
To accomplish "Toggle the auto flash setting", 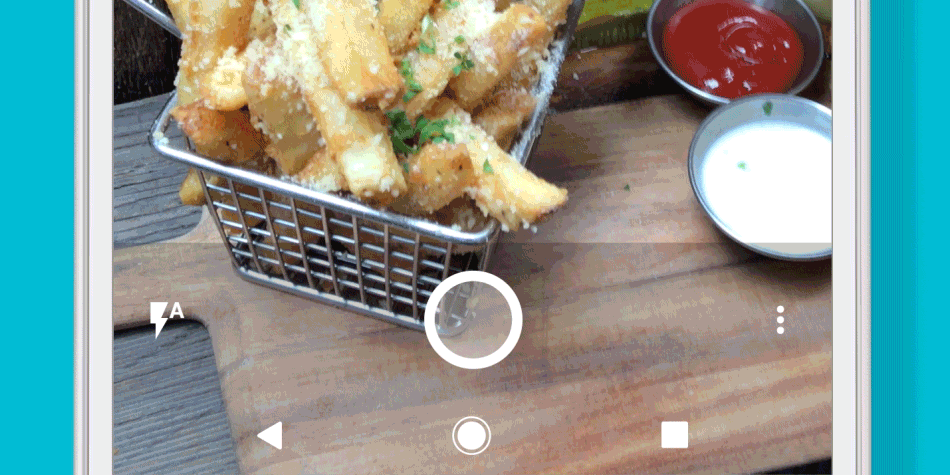I will (x=166, y=319).
